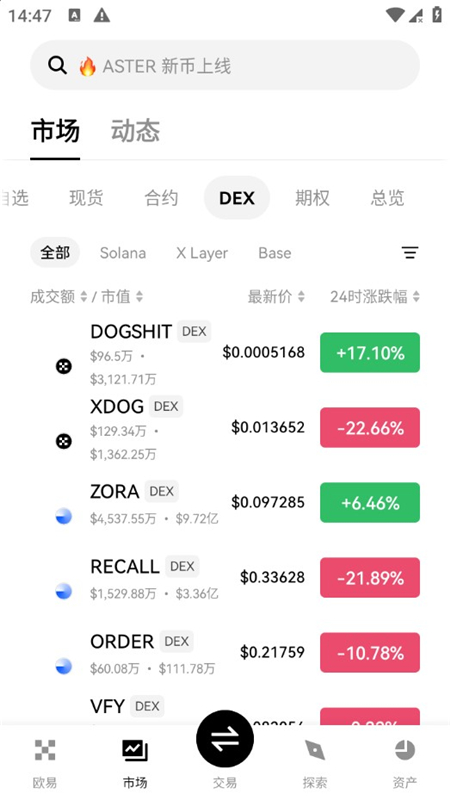The width and height of the screenshot is (450, 800).
Task: Sort by 24时涨跌幅
Action: point(375,296)
